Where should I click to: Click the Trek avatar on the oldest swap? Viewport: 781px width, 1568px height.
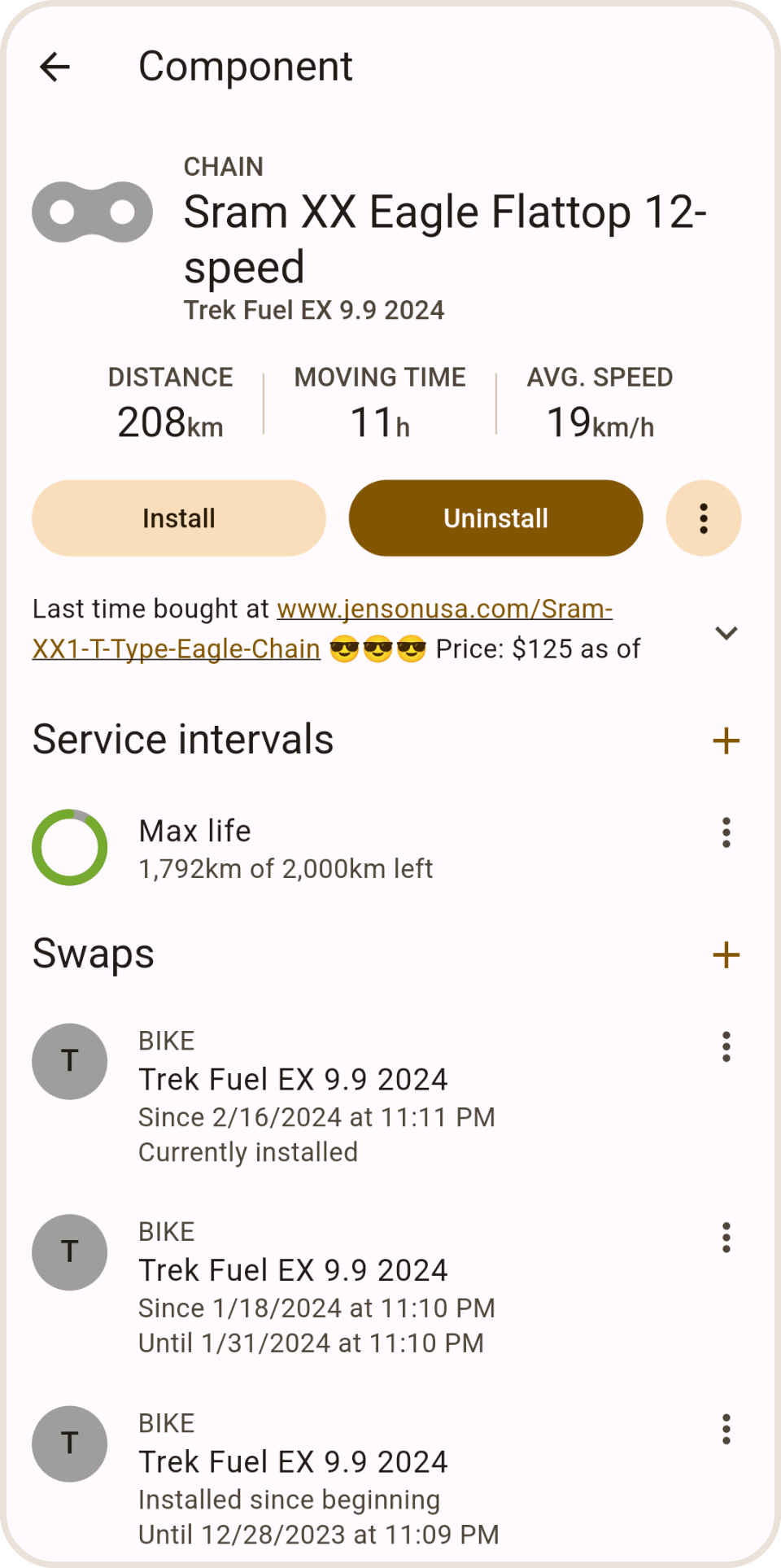coord(68,1442)
